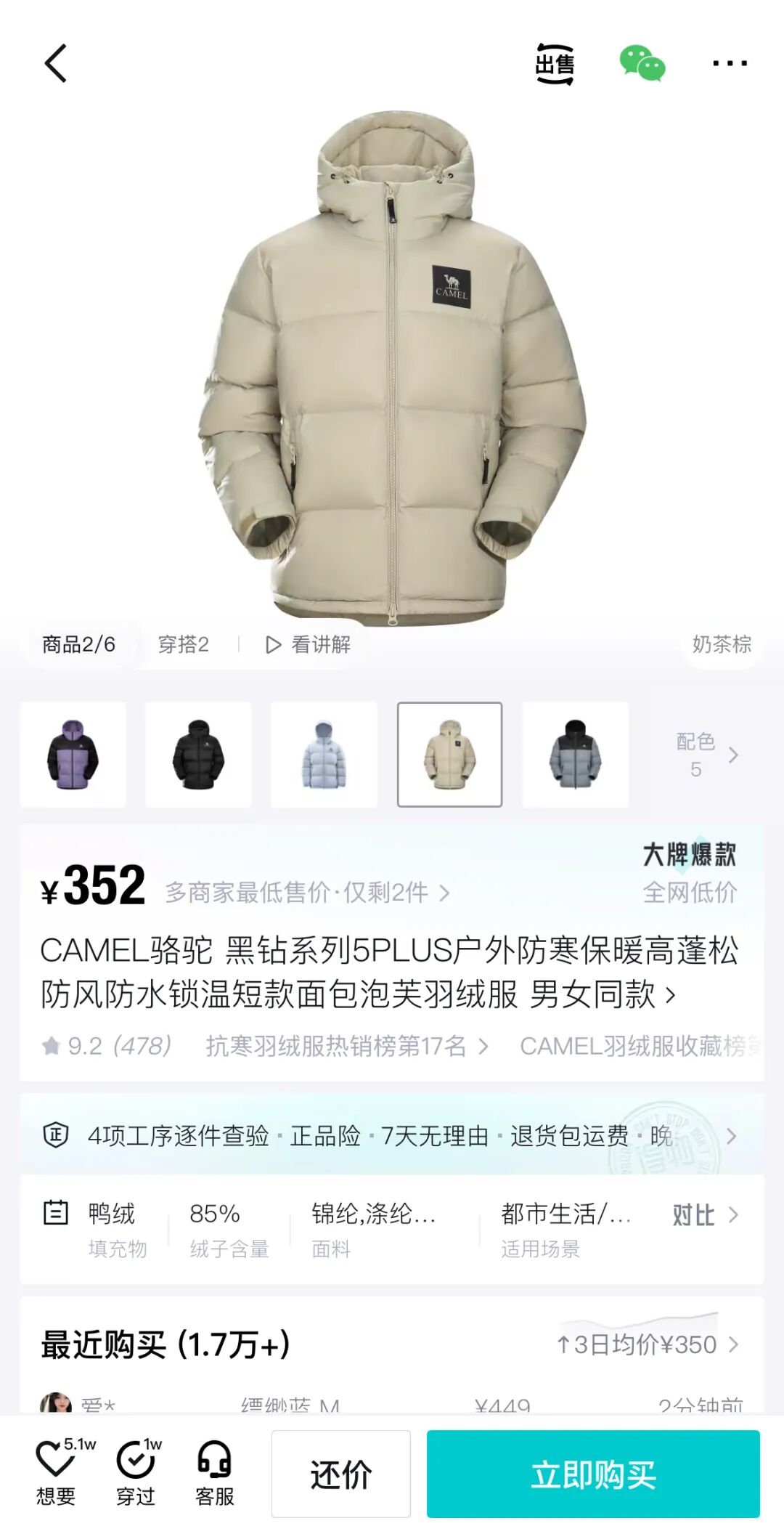Select the purple-black jacket thumbnail
Viewport: 784px width, 1534px height.
click(x=73, y=754)
